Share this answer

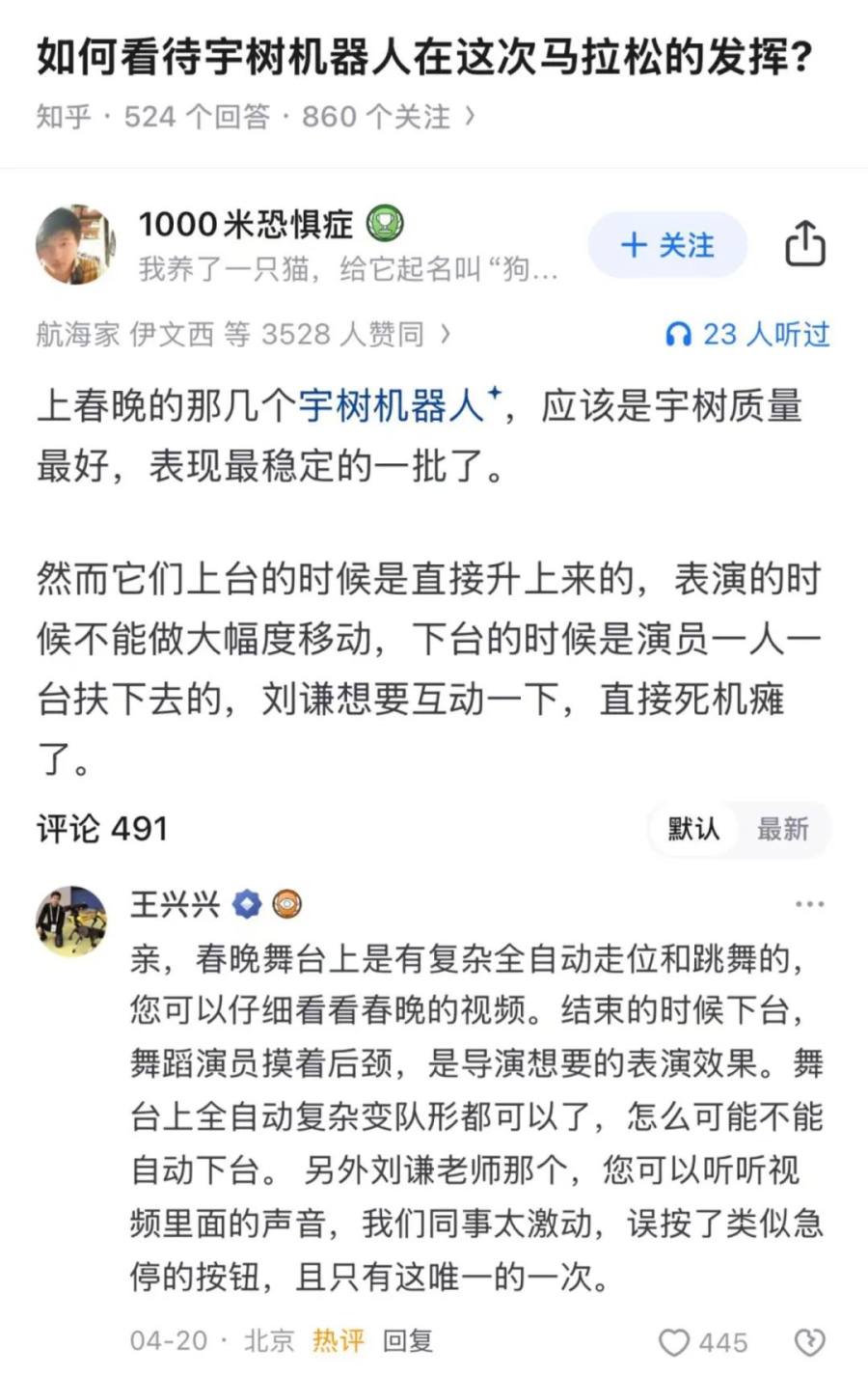(803, 243)
